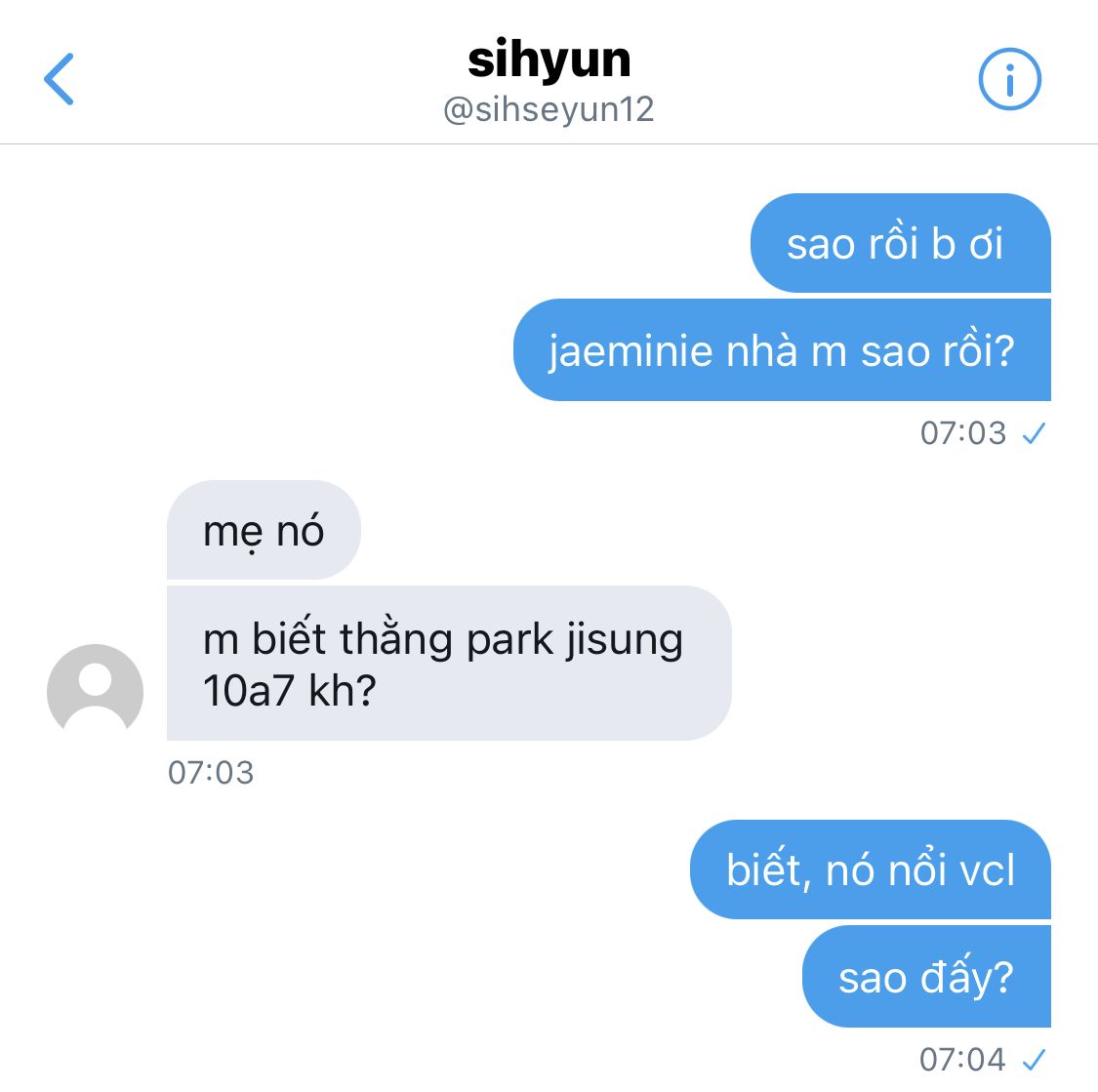Viewport: 1098px width, 1092px height.
Task: Go back from the sihyun conversation
Action: (x=60, y=80)
